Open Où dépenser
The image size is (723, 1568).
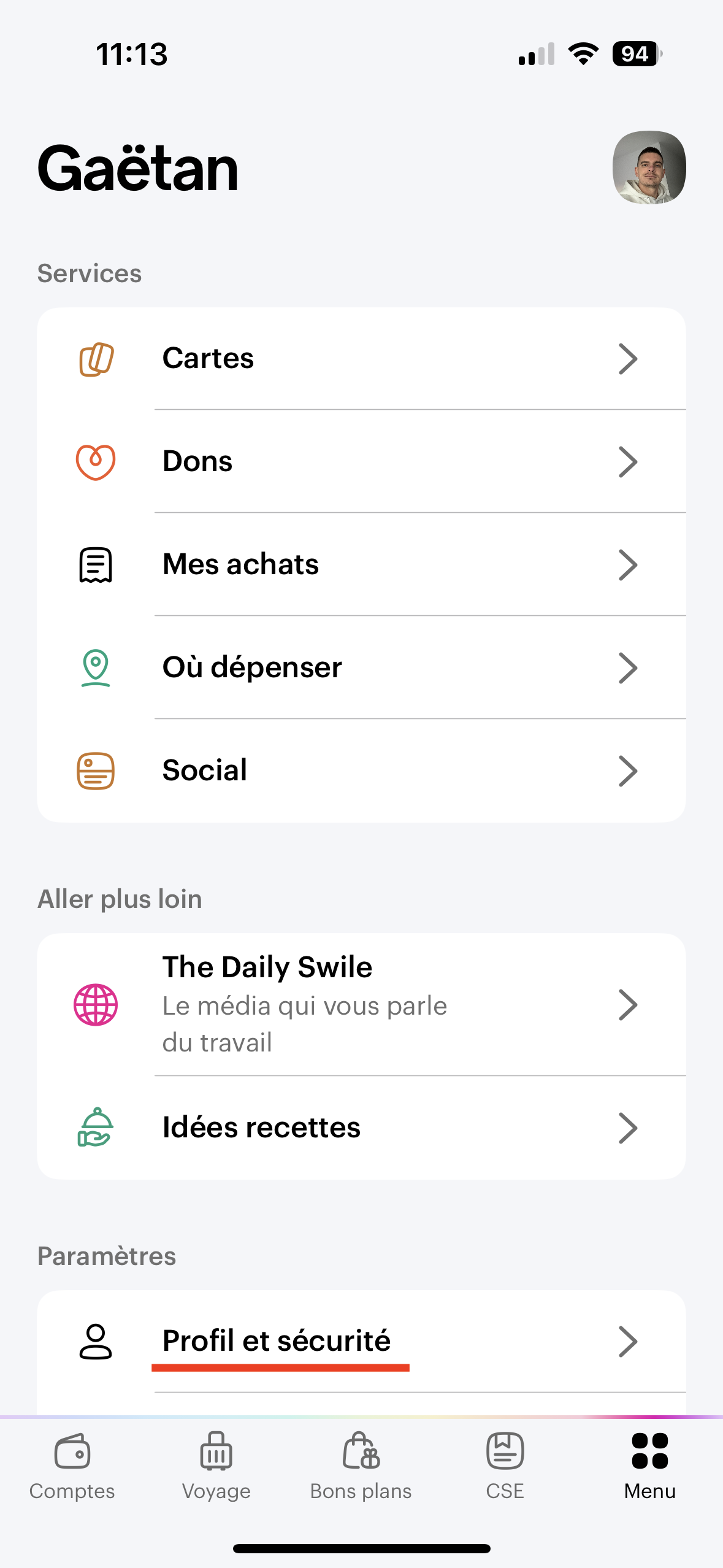(361, 667)
